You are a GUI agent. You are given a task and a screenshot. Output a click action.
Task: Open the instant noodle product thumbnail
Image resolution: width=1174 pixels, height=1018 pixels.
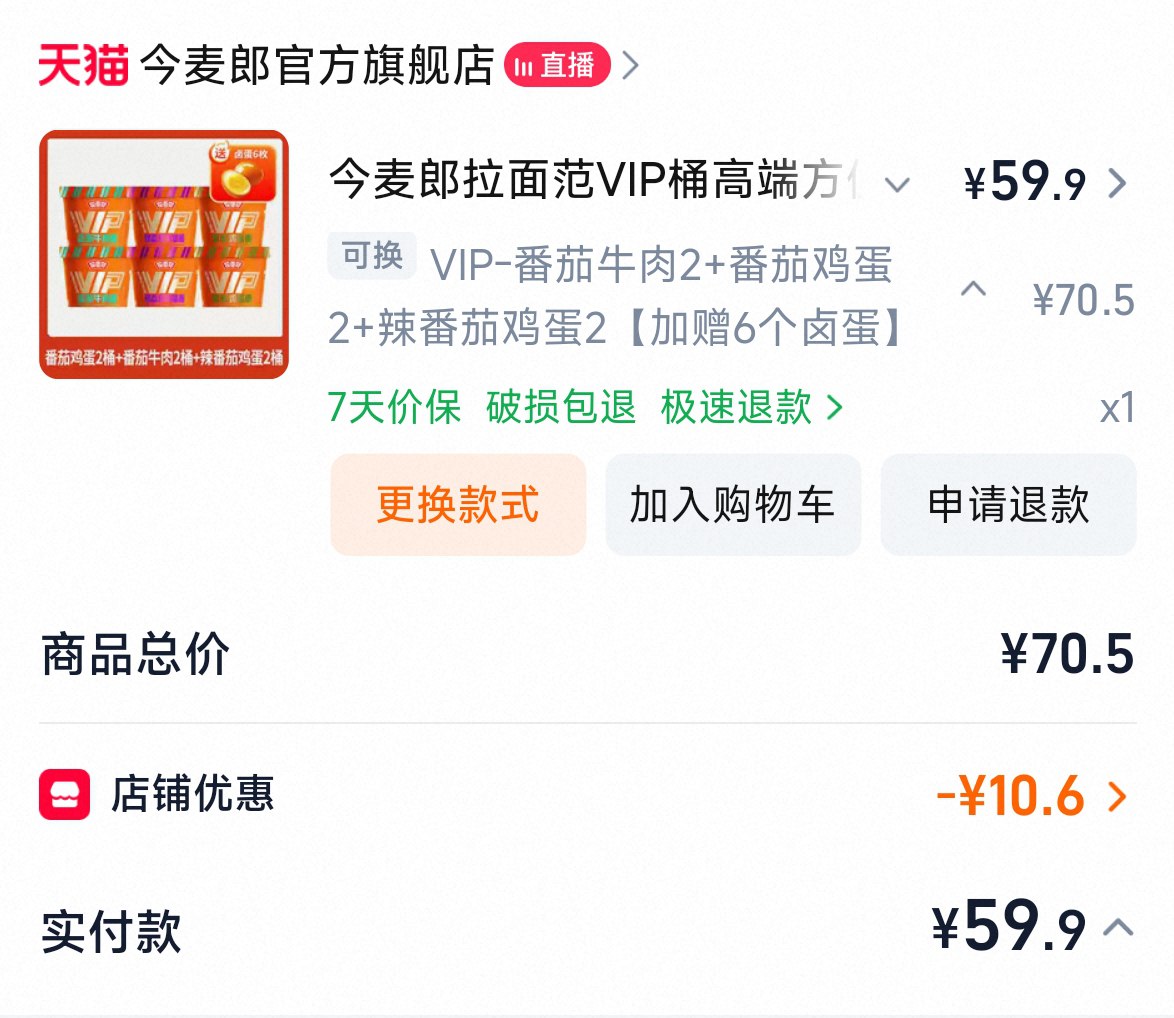pos(164,255)
